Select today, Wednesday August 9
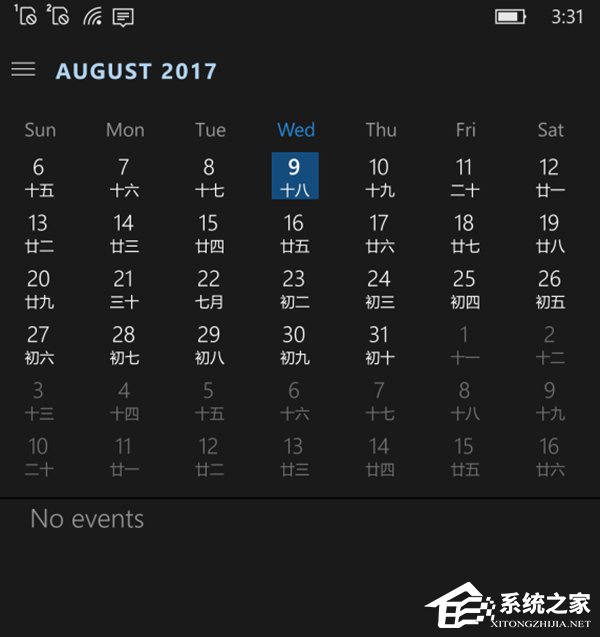The height and width of the screenshot is (637, 600). pyautogui.click(x=295, y=176)
